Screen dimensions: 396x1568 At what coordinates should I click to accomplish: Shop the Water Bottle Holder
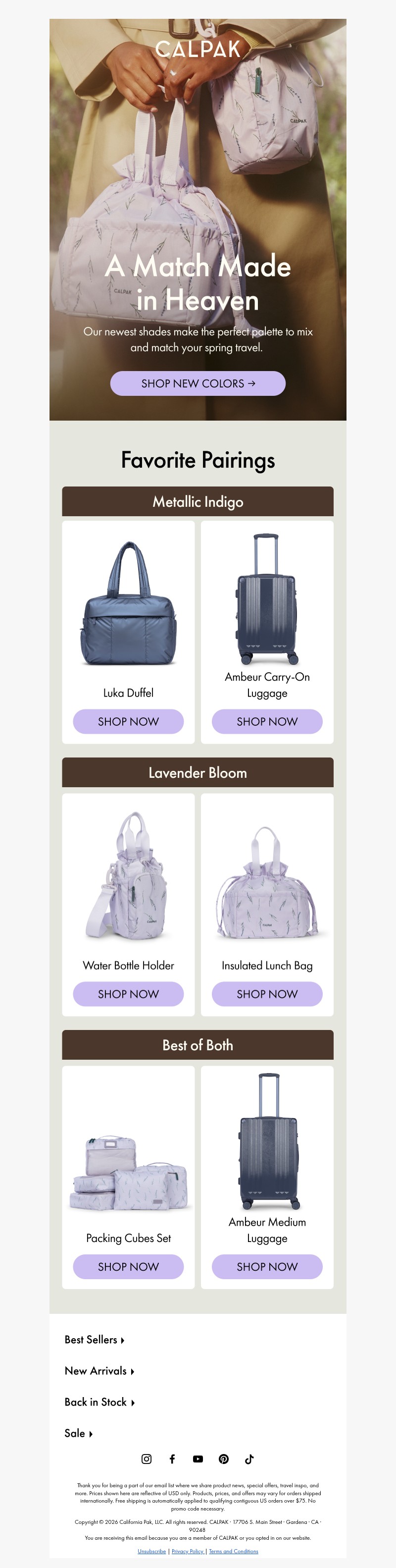128,994
